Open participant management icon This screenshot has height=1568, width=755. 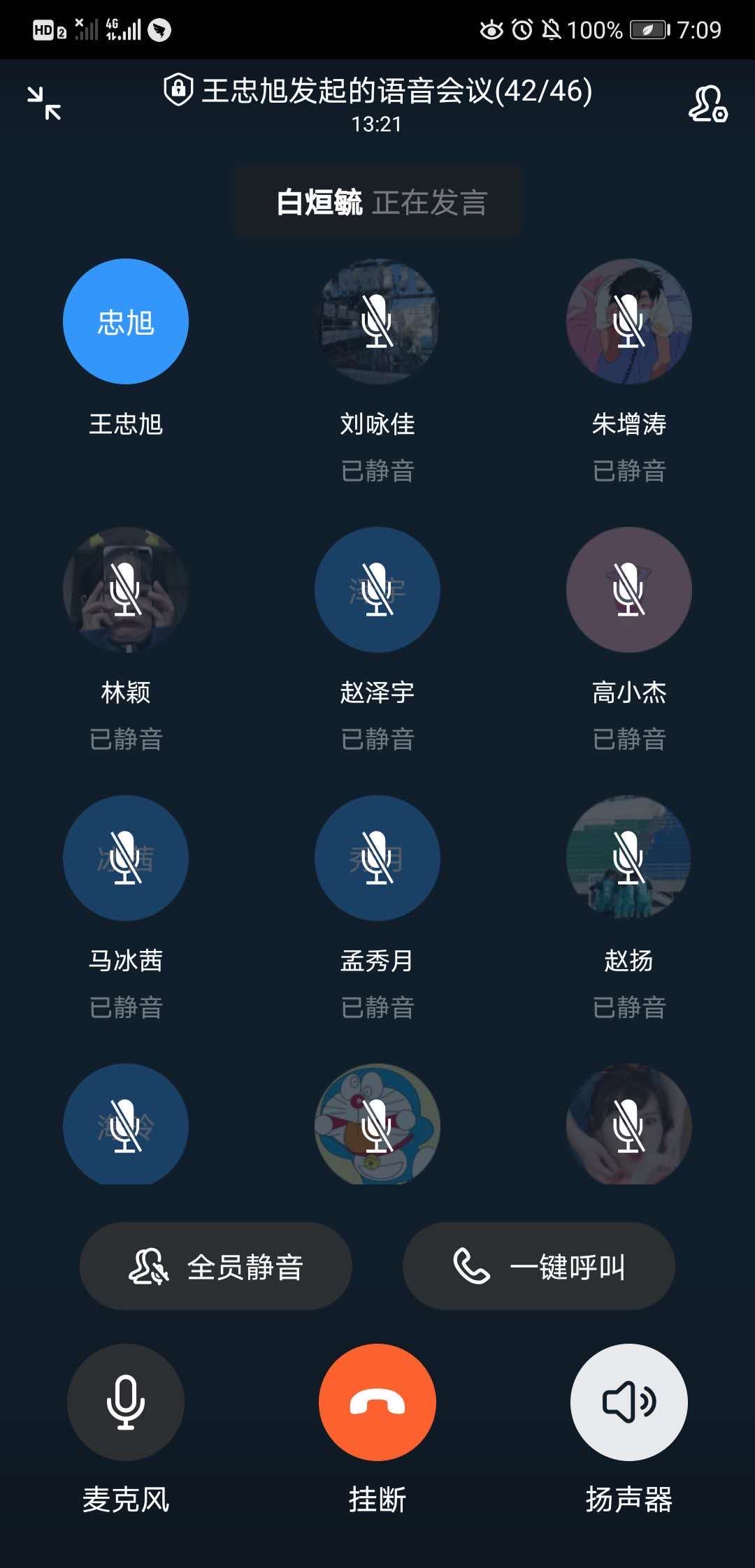(707, 103)
